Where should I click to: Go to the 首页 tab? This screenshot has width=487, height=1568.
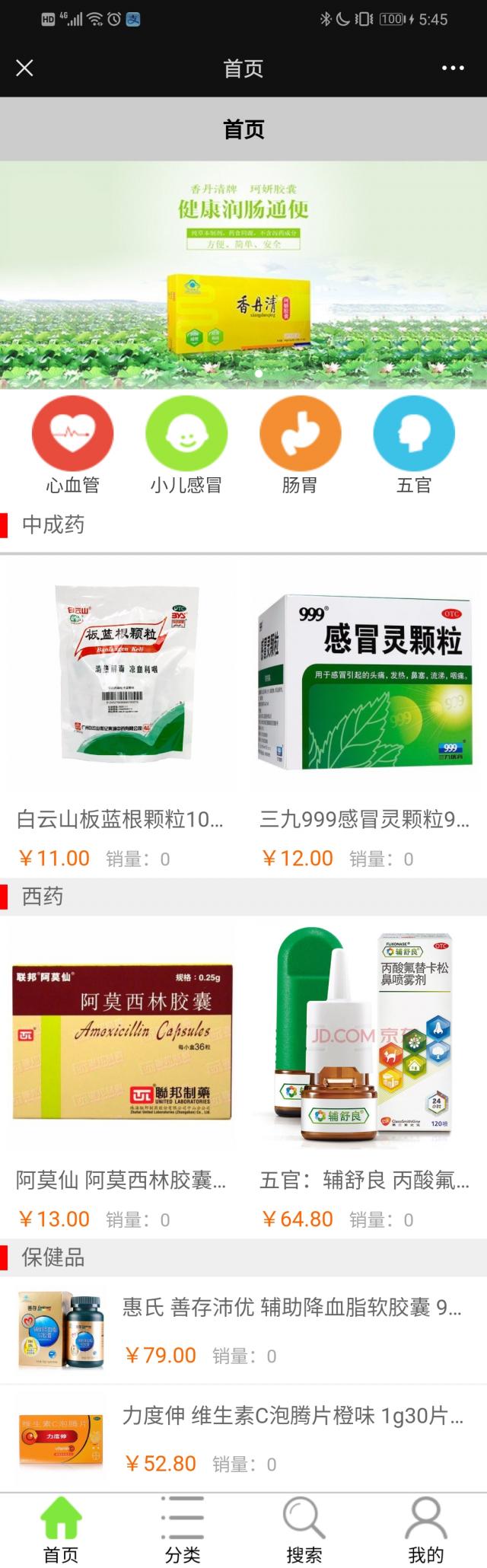[x=61, y=1530]
